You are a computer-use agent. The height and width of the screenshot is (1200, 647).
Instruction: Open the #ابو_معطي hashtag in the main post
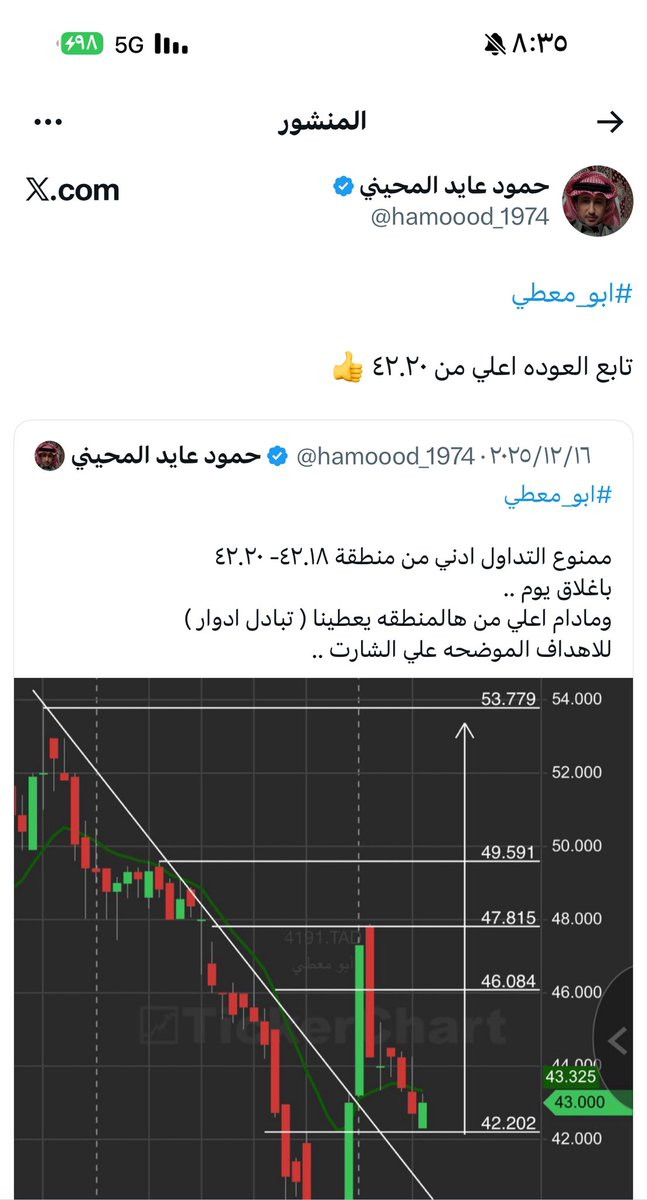click(572, 295)
